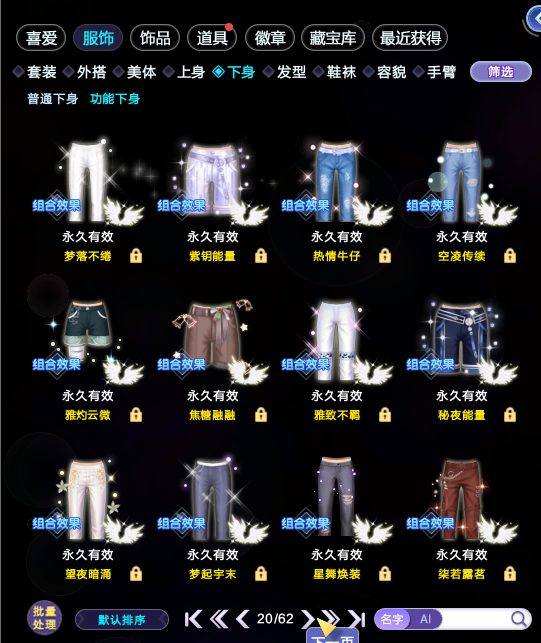Switch to the 鞋袜 subcategory

click(x=336, y=72)
